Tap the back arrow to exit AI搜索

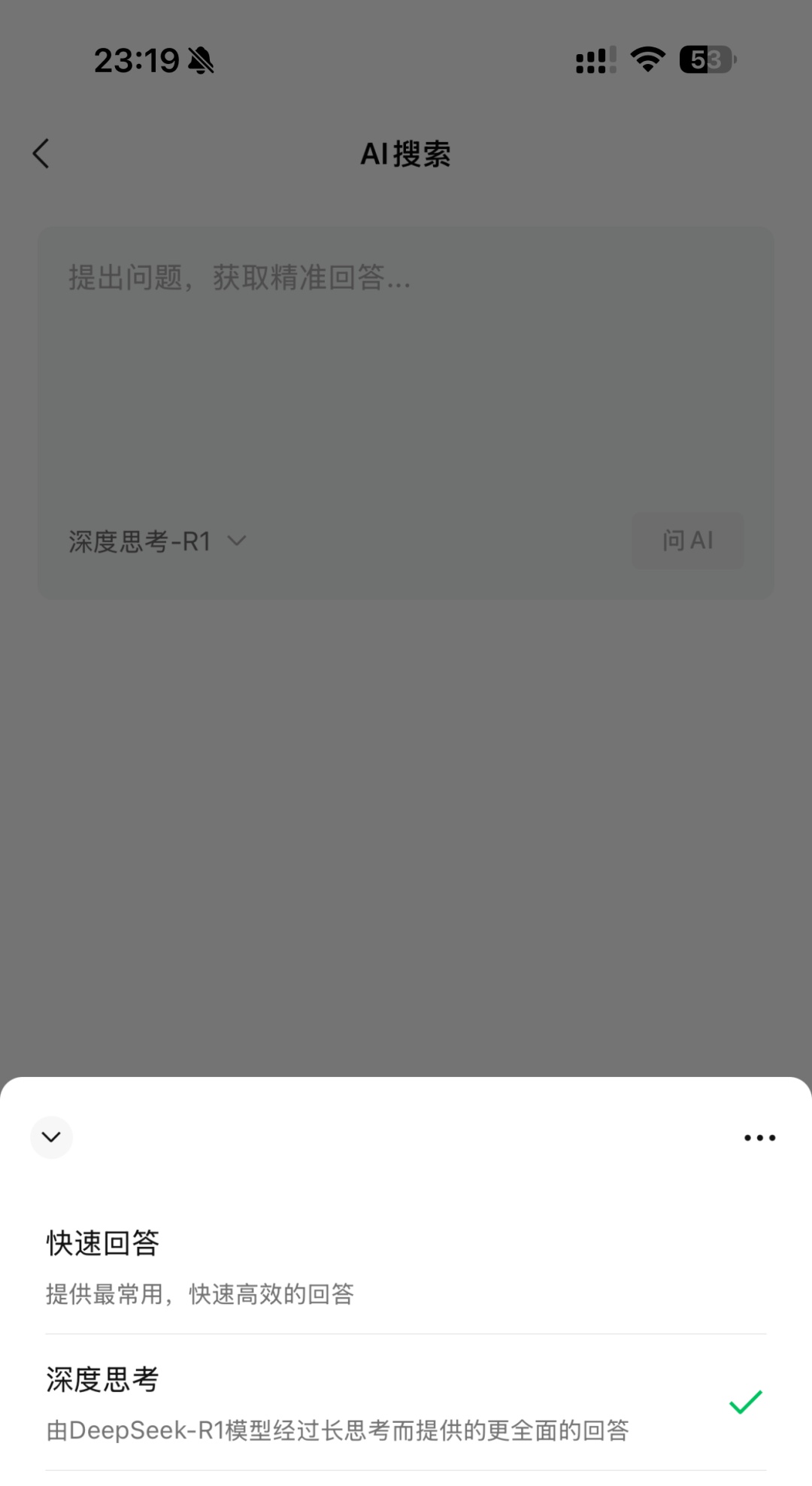pos(41,153)
